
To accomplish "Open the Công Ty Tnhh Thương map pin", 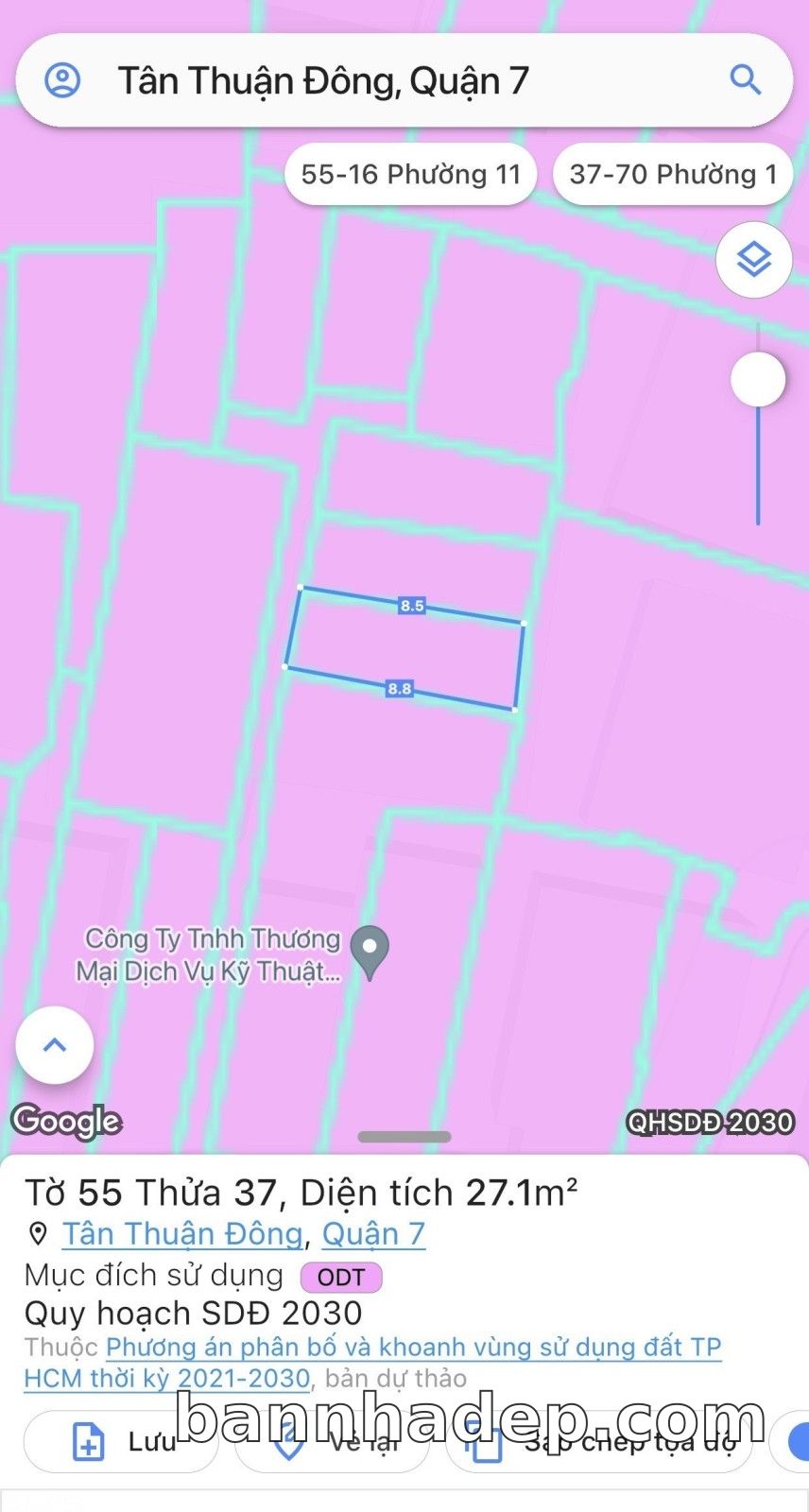I will click(x=369, y=949).
